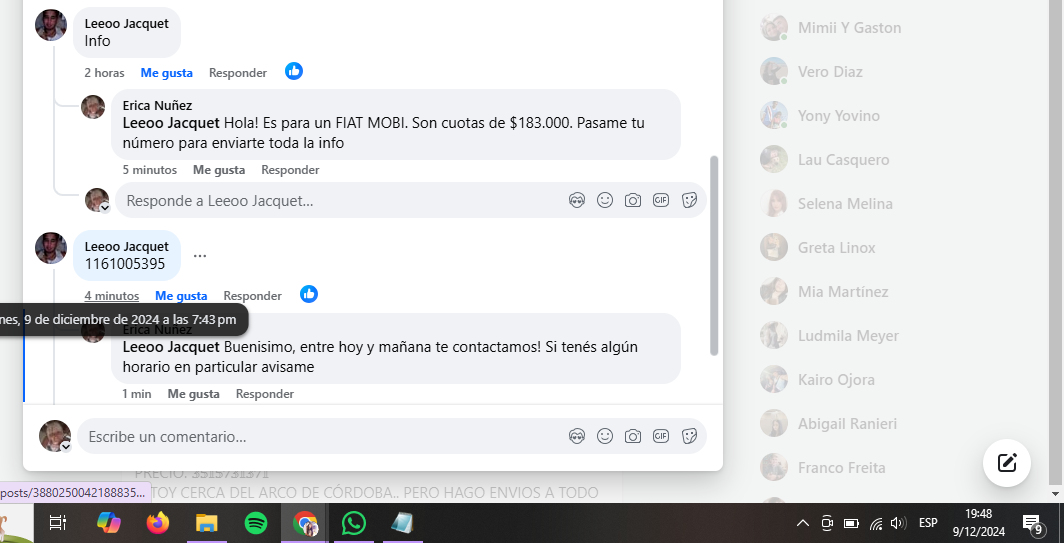Open contact Vero Diaz
This screenshot has height=543, width=1064.
click(829, 72)
